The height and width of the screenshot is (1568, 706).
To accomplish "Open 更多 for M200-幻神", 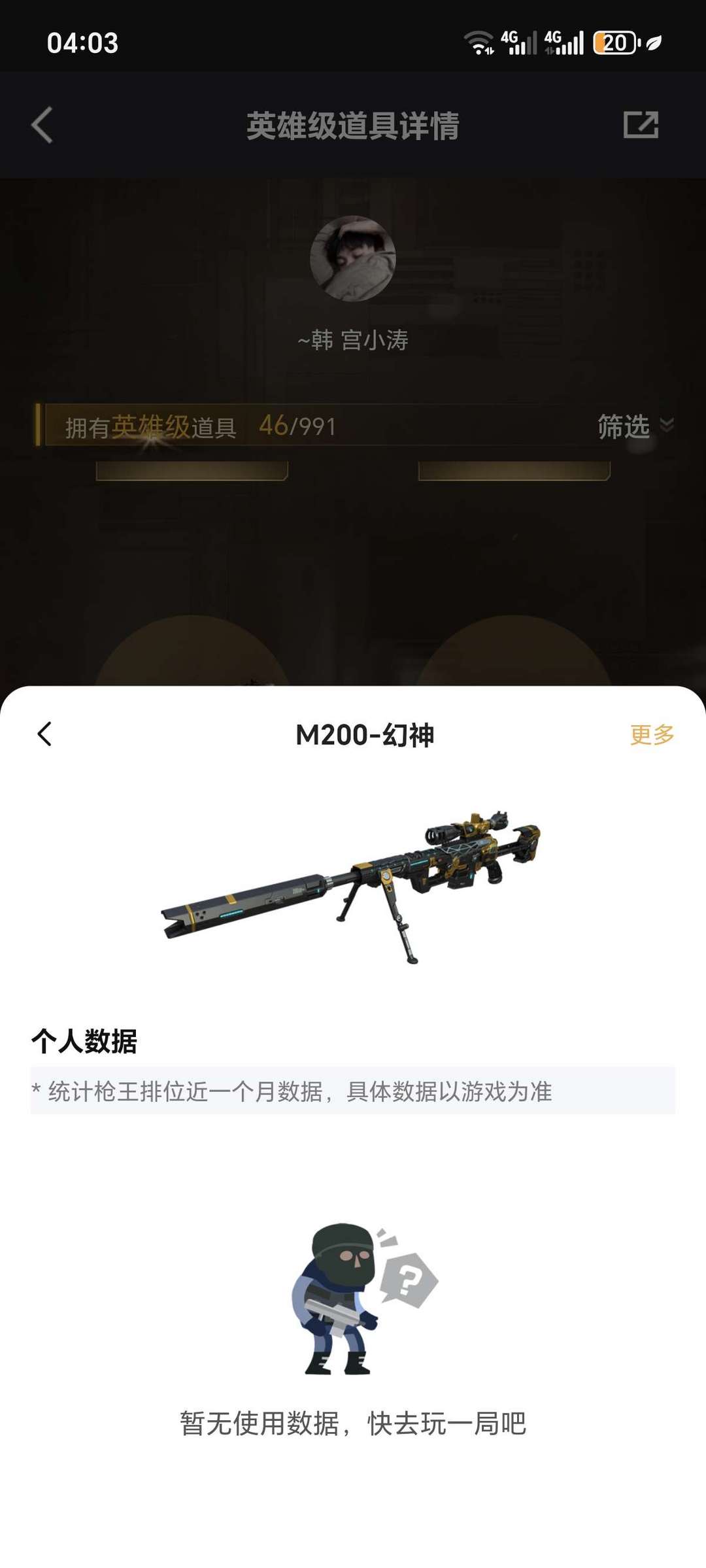I will coord(652,734).
